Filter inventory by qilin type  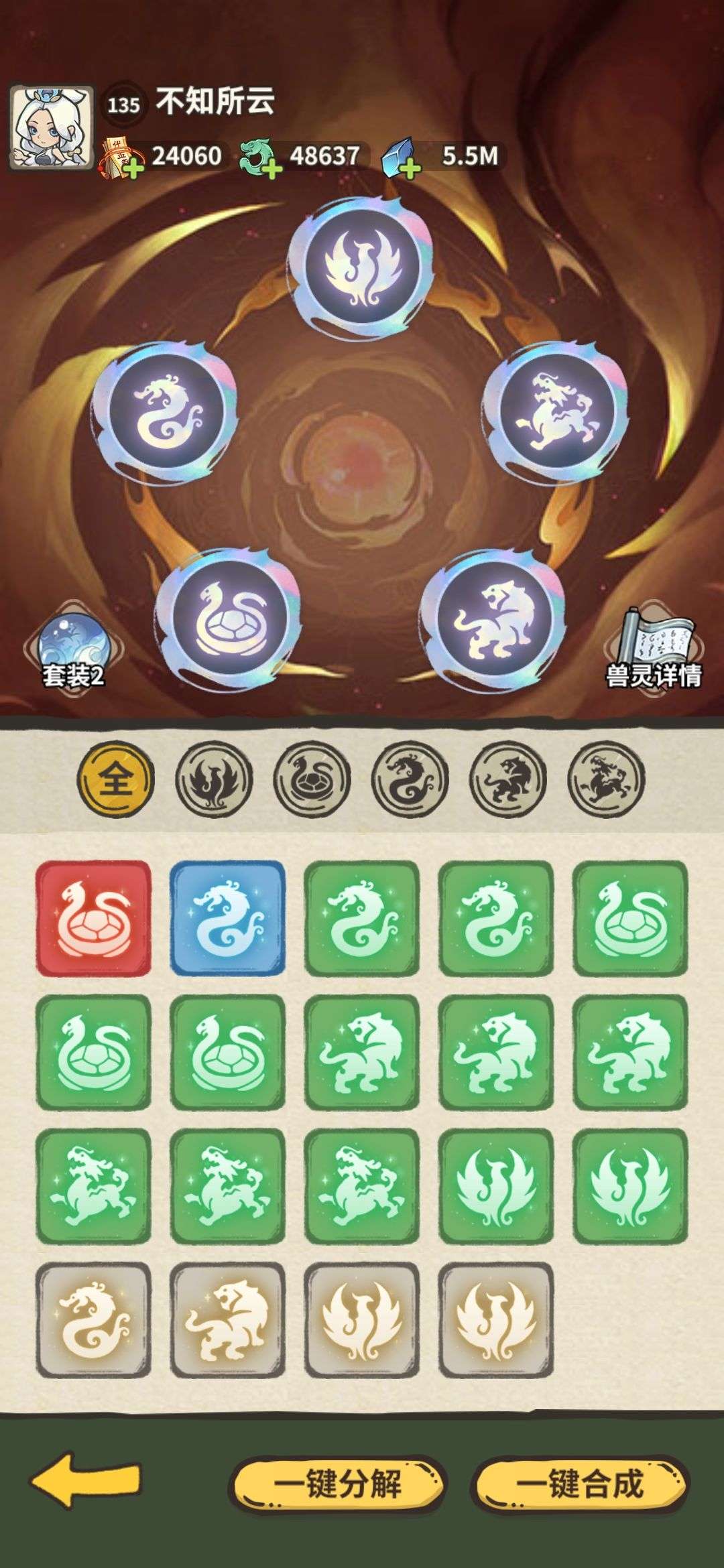tap(606, 779)
